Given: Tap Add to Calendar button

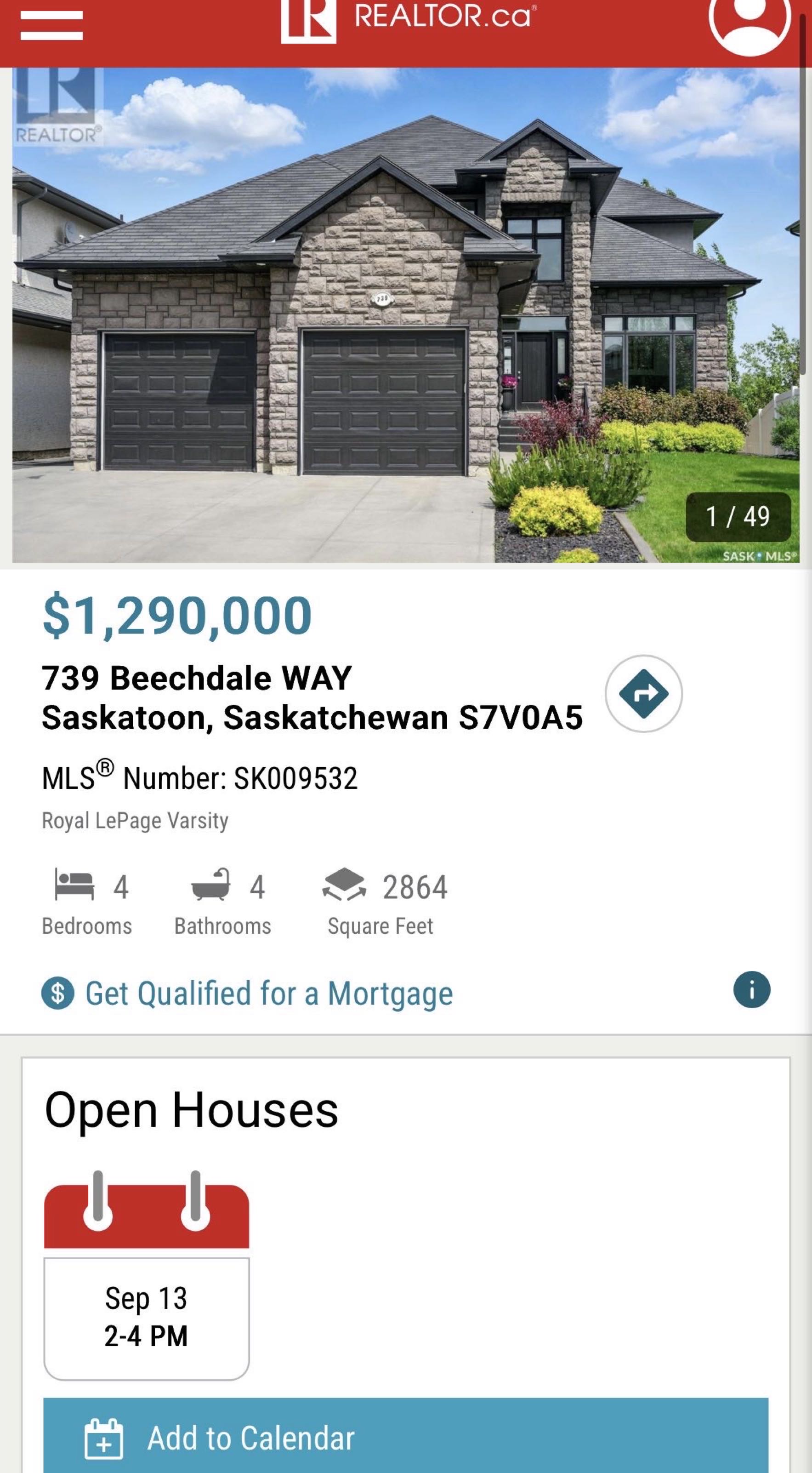Looking at the screenshot, I should [406, 1437].
